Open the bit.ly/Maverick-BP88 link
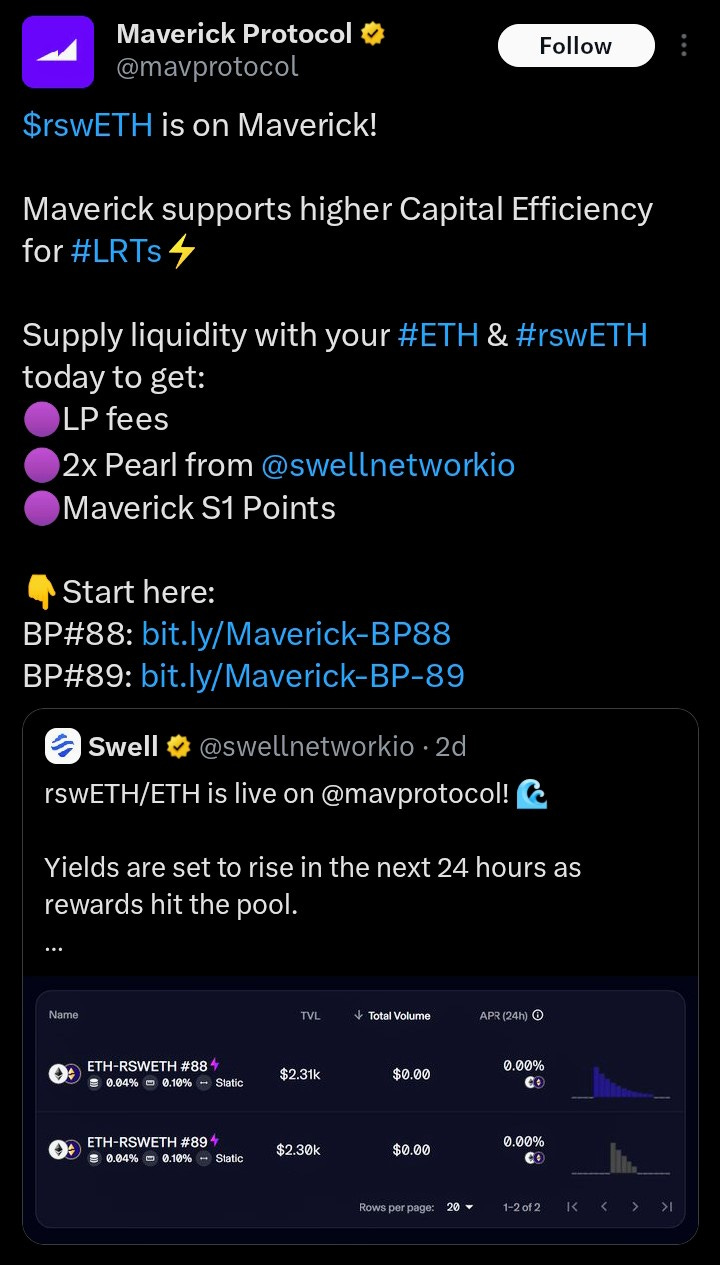 click(297, 633)
